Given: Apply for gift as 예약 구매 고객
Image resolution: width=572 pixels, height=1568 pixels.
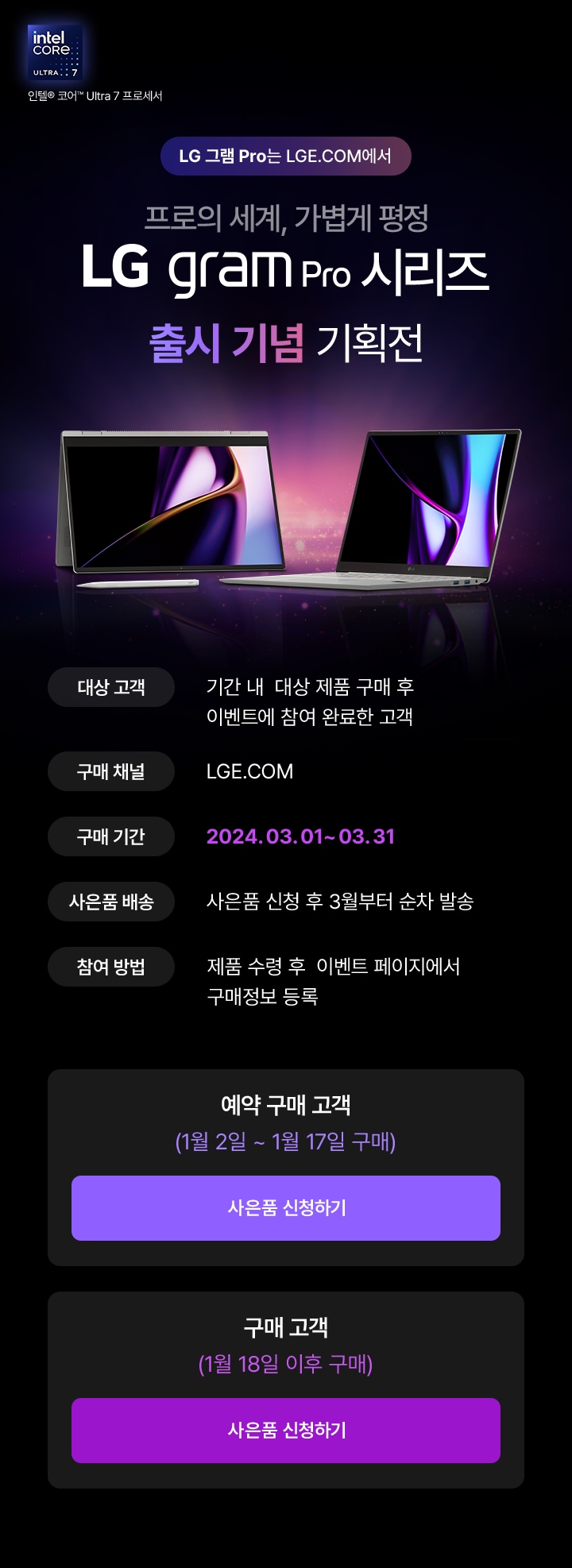Looking at the screenshot, I should click(286, 1207).
